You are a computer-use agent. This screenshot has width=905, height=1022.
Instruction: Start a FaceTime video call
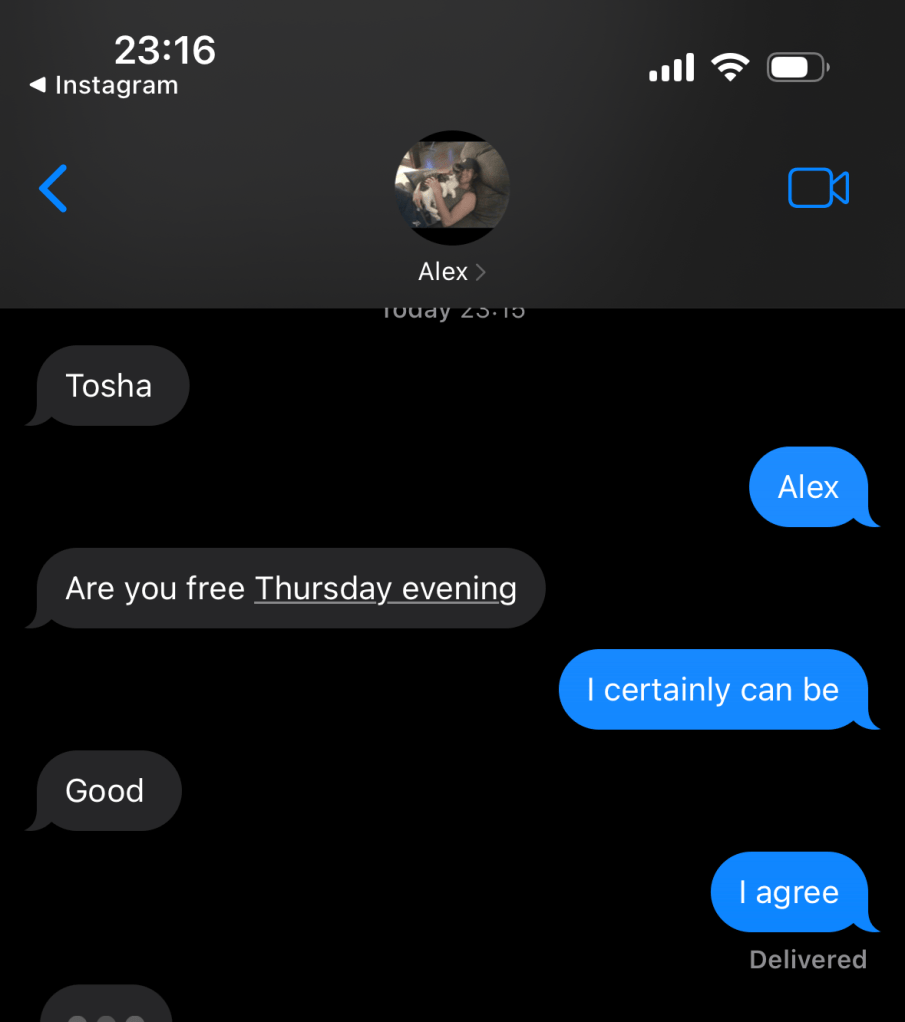point(818,188)
